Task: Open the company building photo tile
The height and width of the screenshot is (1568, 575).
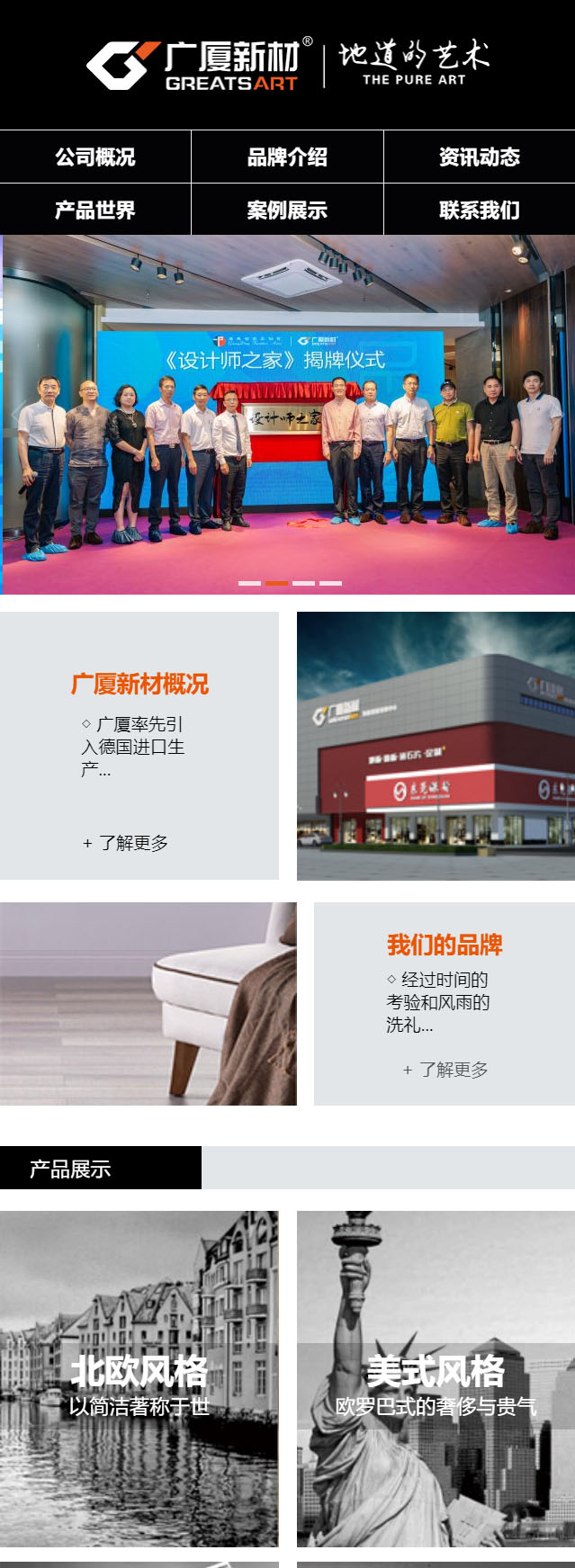Action: click(x=436, y=746)
